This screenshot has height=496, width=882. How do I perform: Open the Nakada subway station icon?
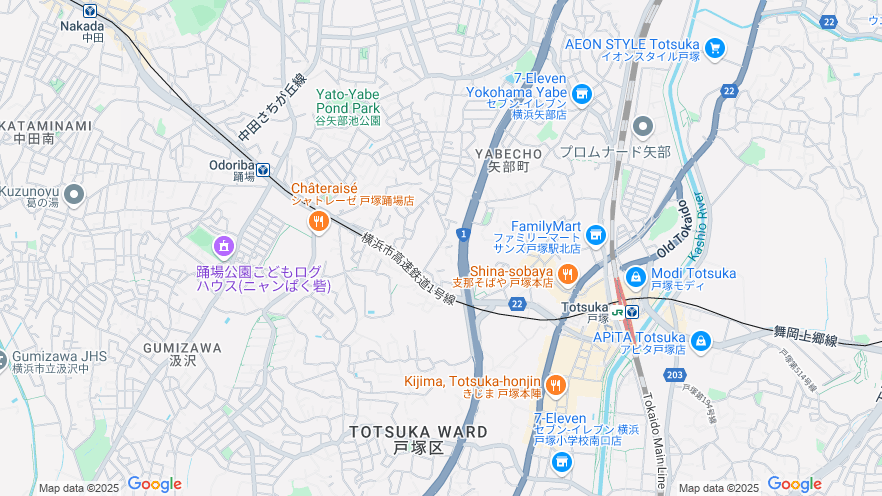[x=90, y=11]
